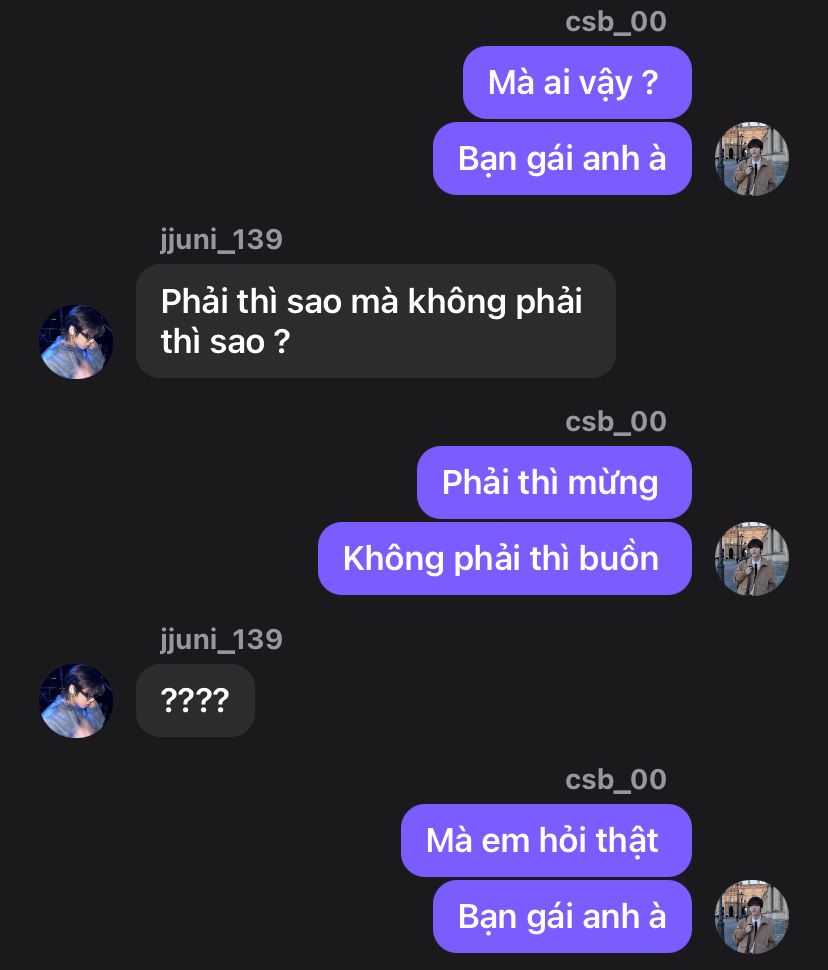Open csb_00's avatar beside first "Bạn gái anh à"
The height and width of the screenshot is (970, 828).
click(x=752, y=159)
